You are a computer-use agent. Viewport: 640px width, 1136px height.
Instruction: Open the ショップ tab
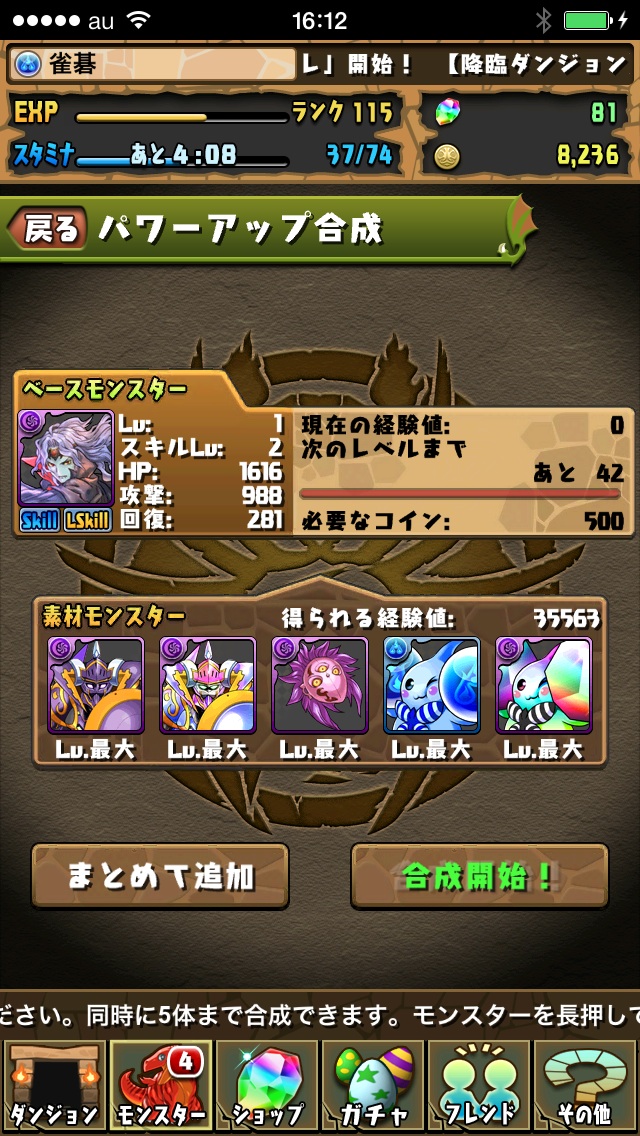coord(266,1085)
